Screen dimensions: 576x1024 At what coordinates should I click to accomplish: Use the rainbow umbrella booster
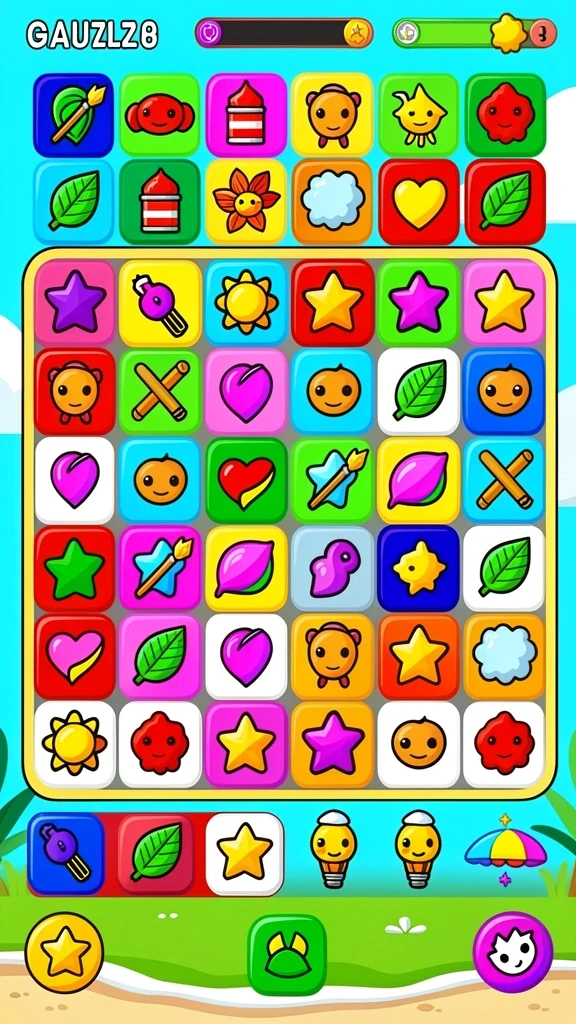pyautogui.click(x=503, y=849)
